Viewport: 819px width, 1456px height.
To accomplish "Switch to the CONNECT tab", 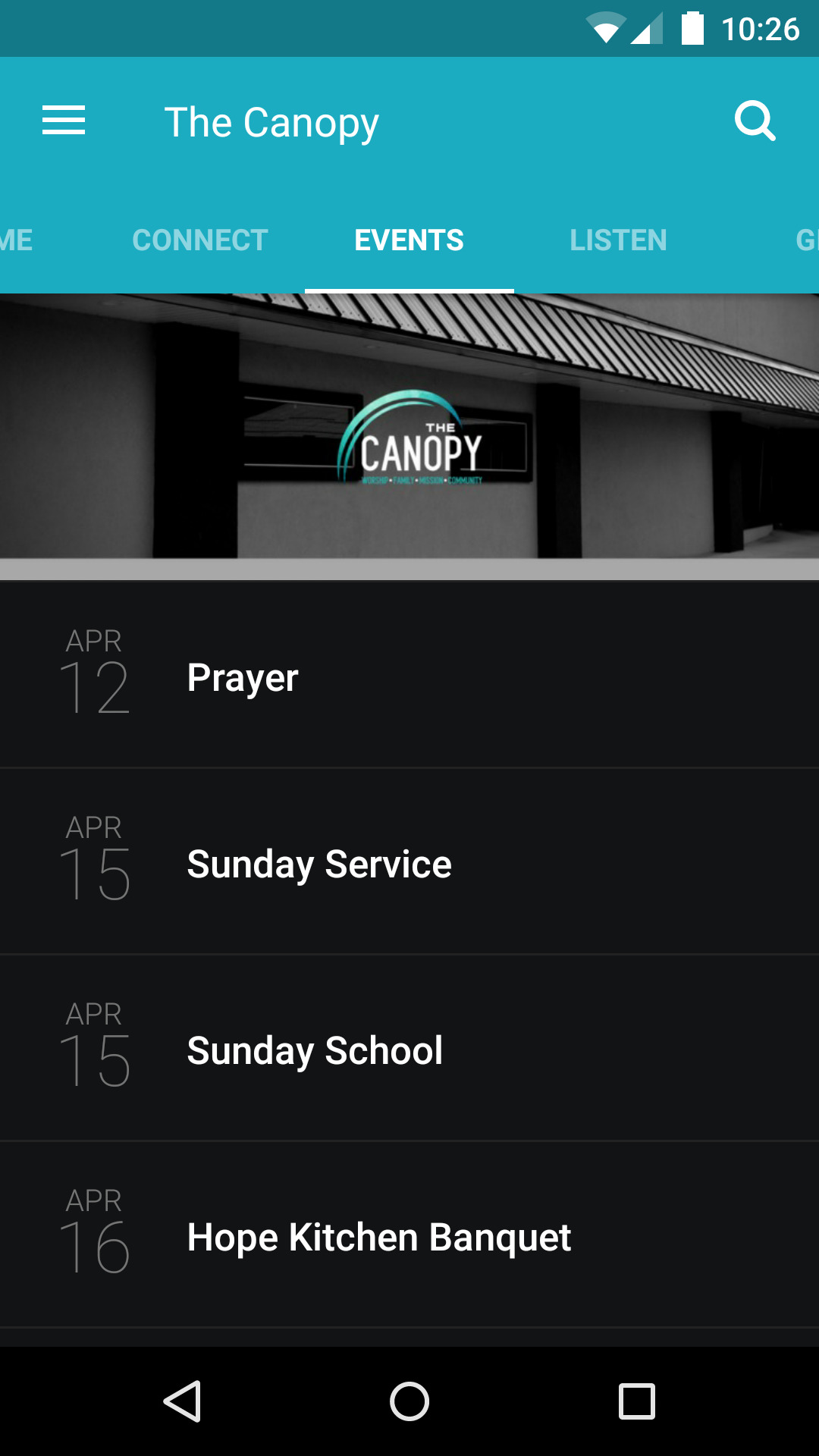I will click(x=199, y=240).
